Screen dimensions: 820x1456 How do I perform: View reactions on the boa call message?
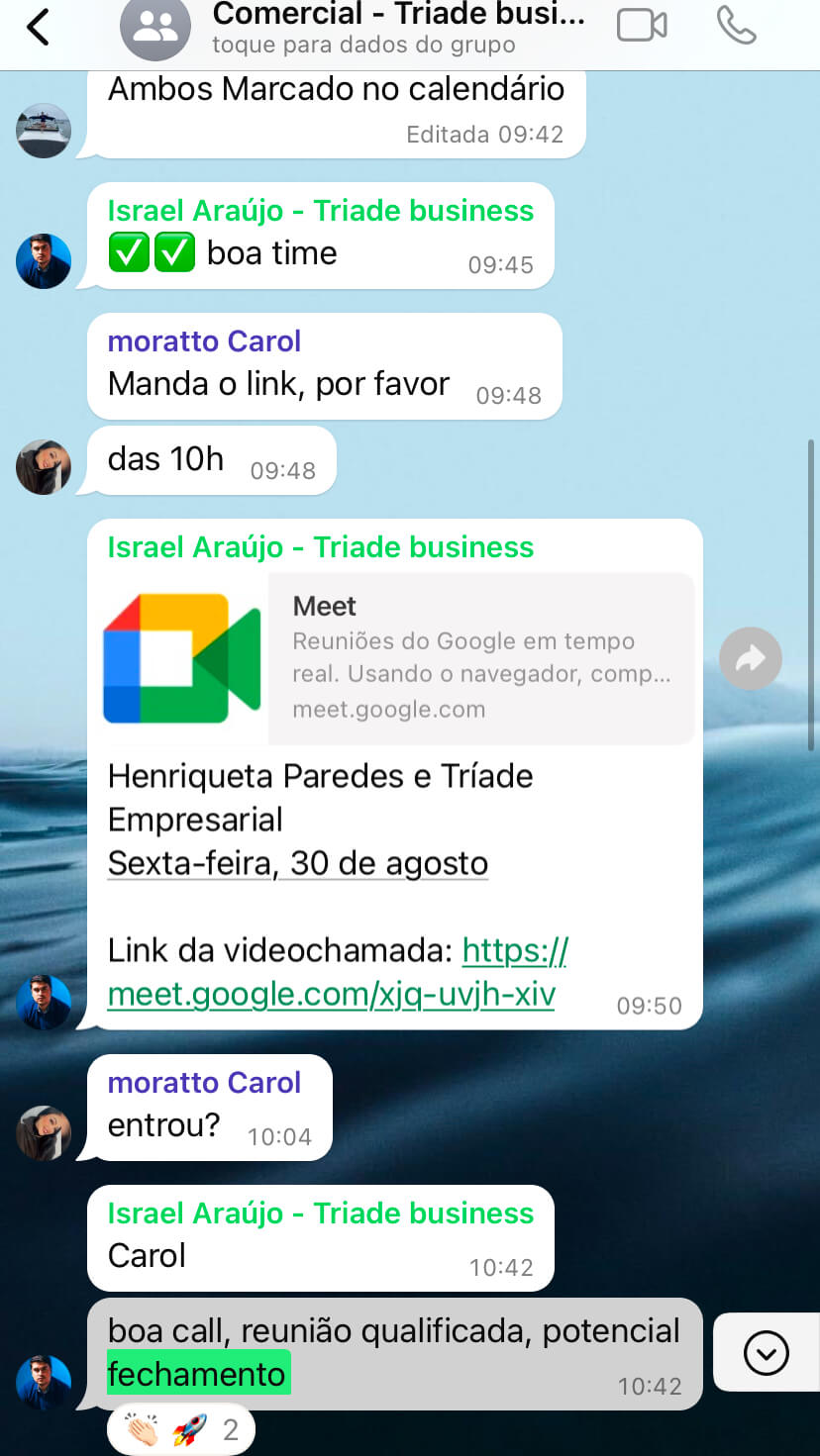tap(181, 1430)
